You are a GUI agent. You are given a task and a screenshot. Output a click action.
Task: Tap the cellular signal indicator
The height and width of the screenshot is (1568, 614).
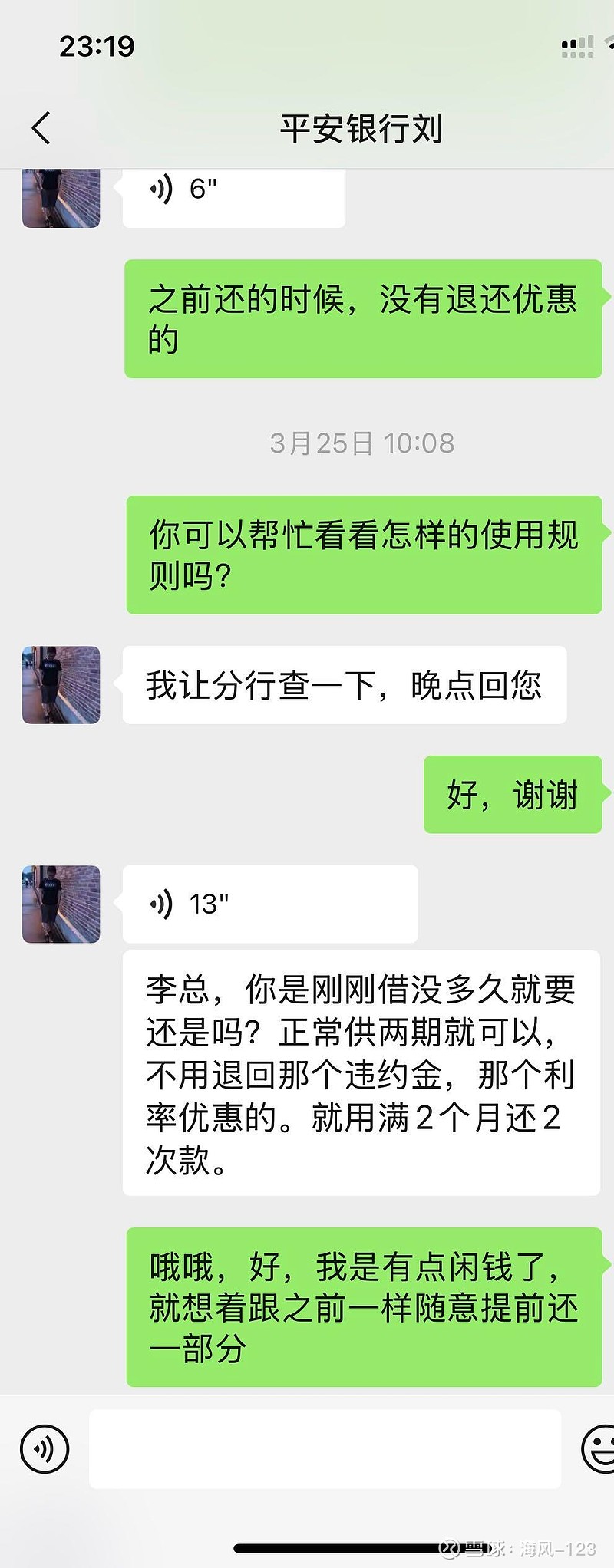[x=576, y=44]
